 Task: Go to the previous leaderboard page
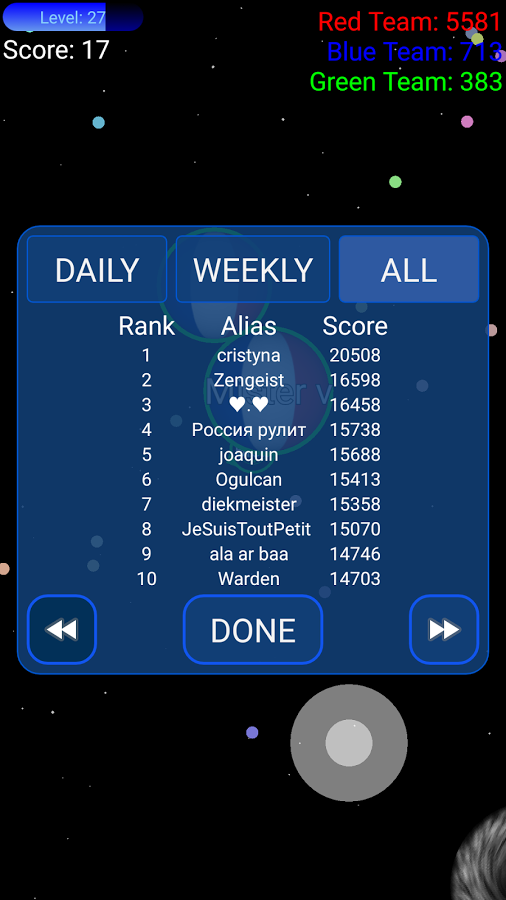click(x=62, y=630)
